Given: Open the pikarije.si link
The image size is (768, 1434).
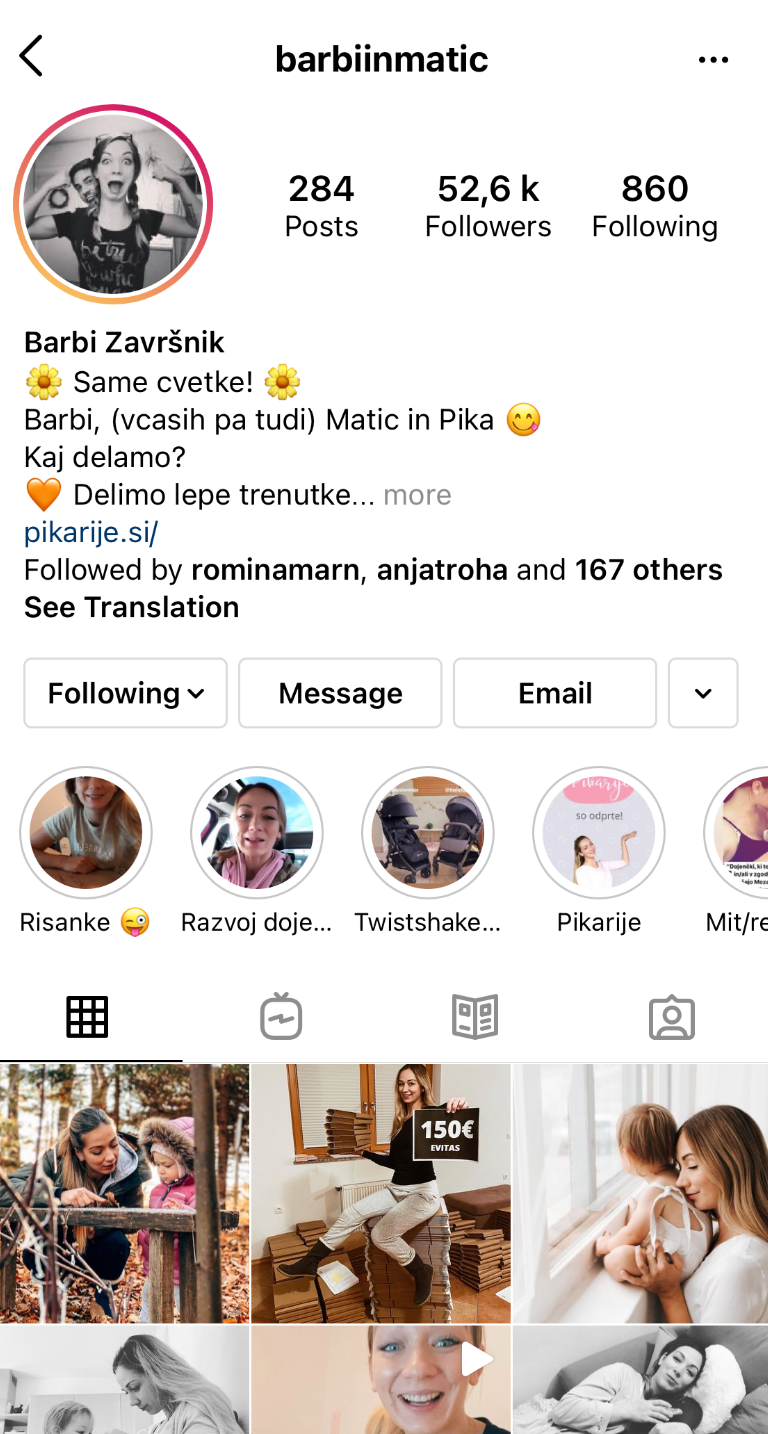Looking at the screenshot, I should coord(91,532).
